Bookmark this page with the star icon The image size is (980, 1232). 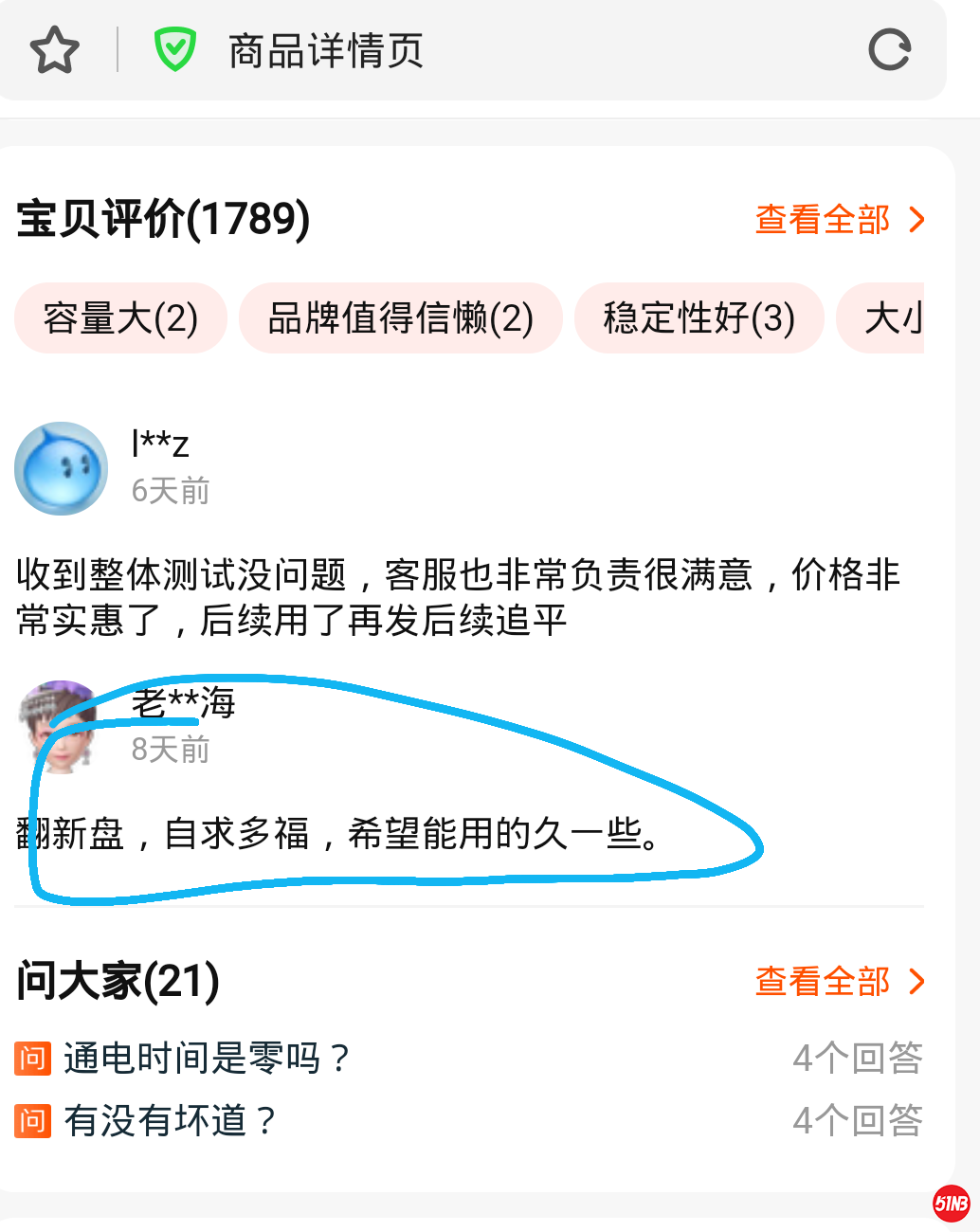(54, 50)
